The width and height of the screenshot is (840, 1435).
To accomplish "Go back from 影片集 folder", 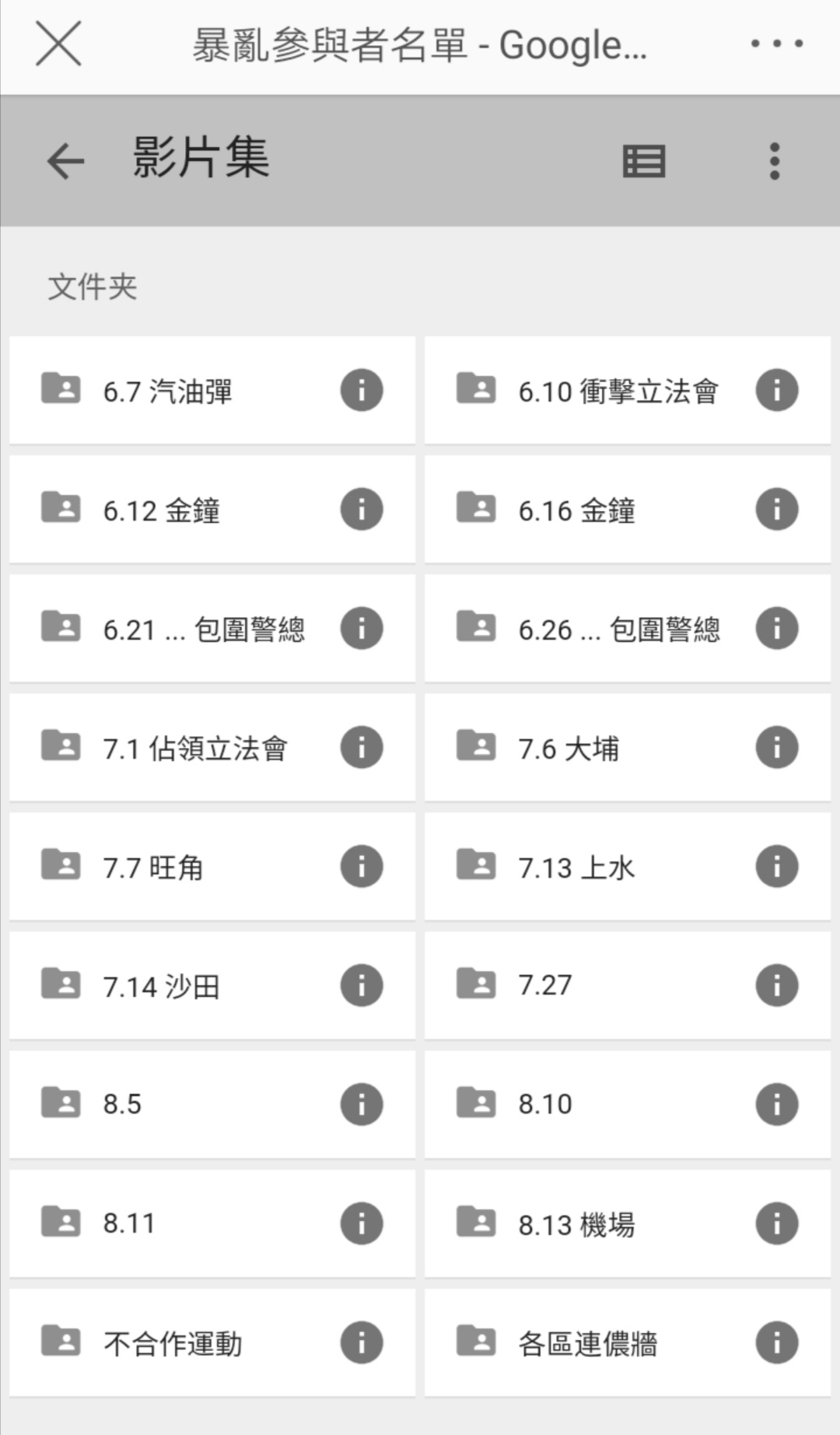I will point(65,161).
